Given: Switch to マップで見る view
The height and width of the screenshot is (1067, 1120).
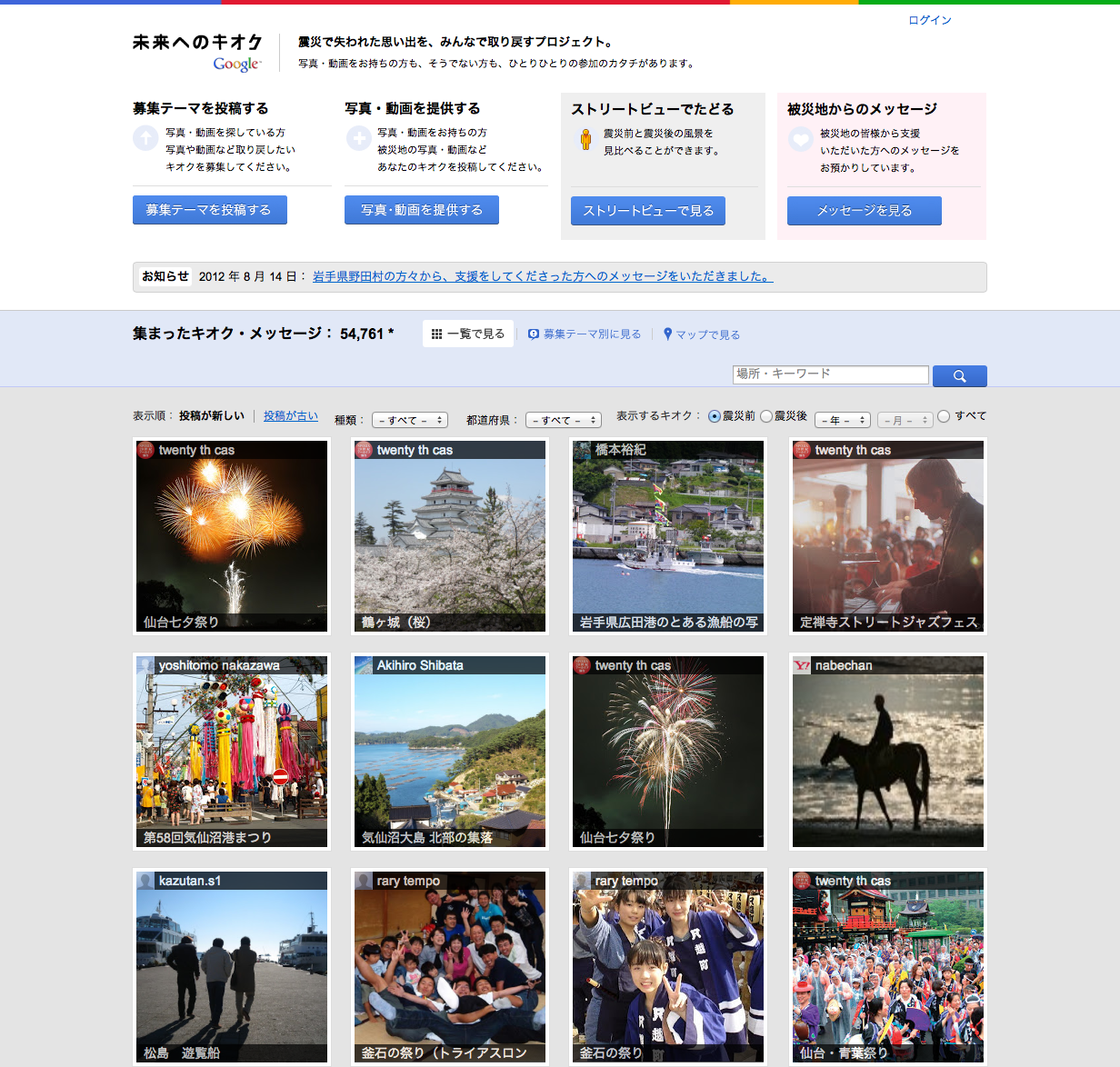Looking at the screenshot, I should [702, 334].
